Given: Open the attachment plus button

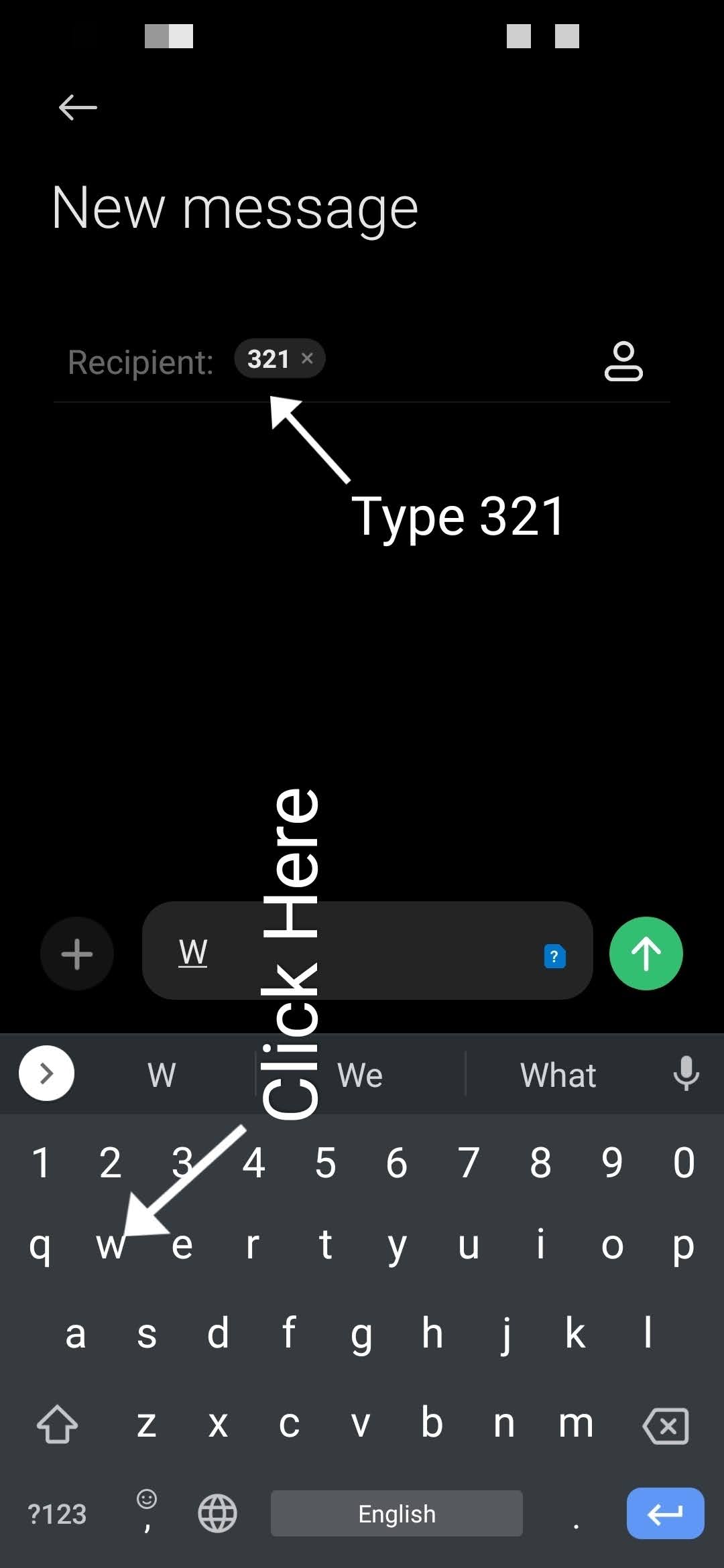Looking at the screenshot, I should tap(77, 954).
